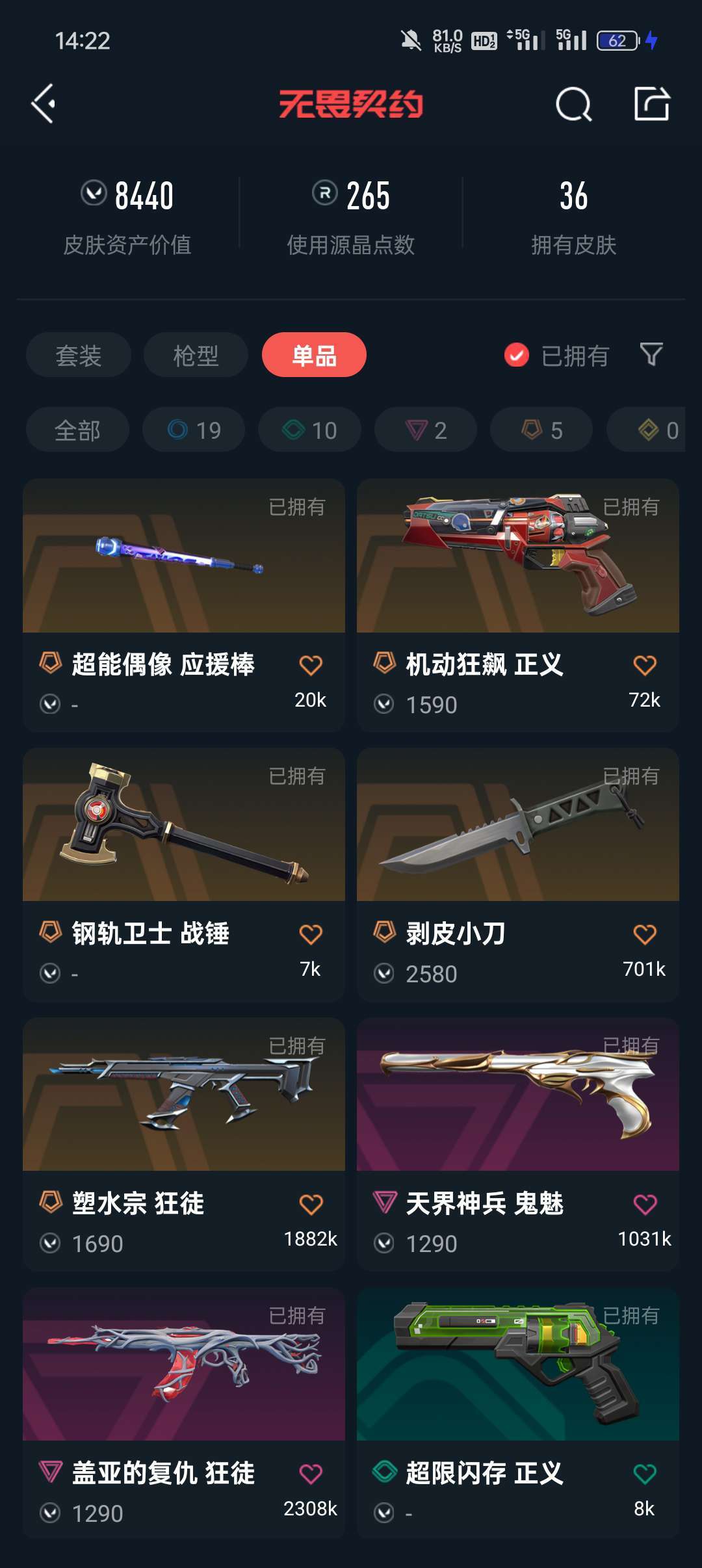Tap the 单品 tab button
The height and width of the screenshot is (1568, 702).
pos(314,355)
